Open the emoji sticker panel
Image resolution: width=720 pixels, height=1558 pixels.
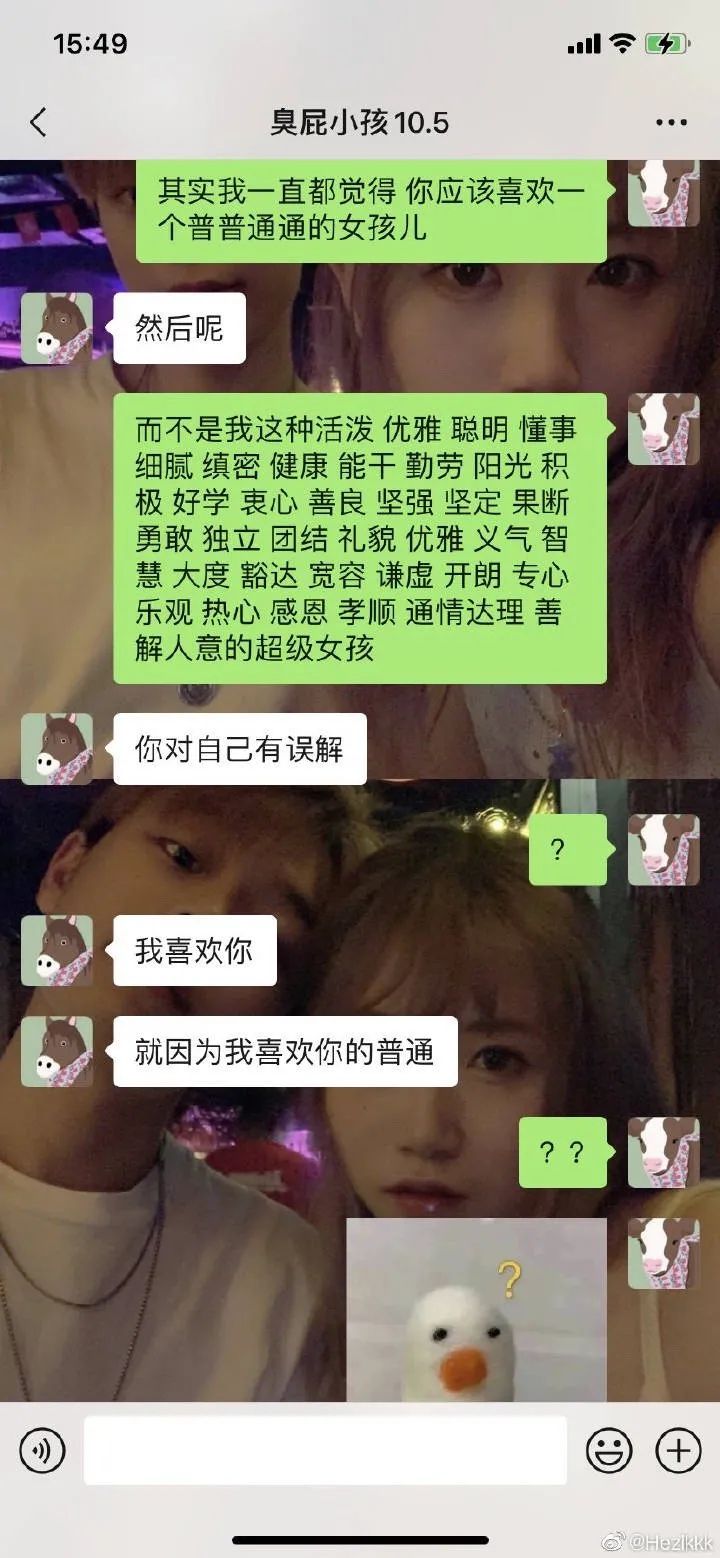[609, 1450]
